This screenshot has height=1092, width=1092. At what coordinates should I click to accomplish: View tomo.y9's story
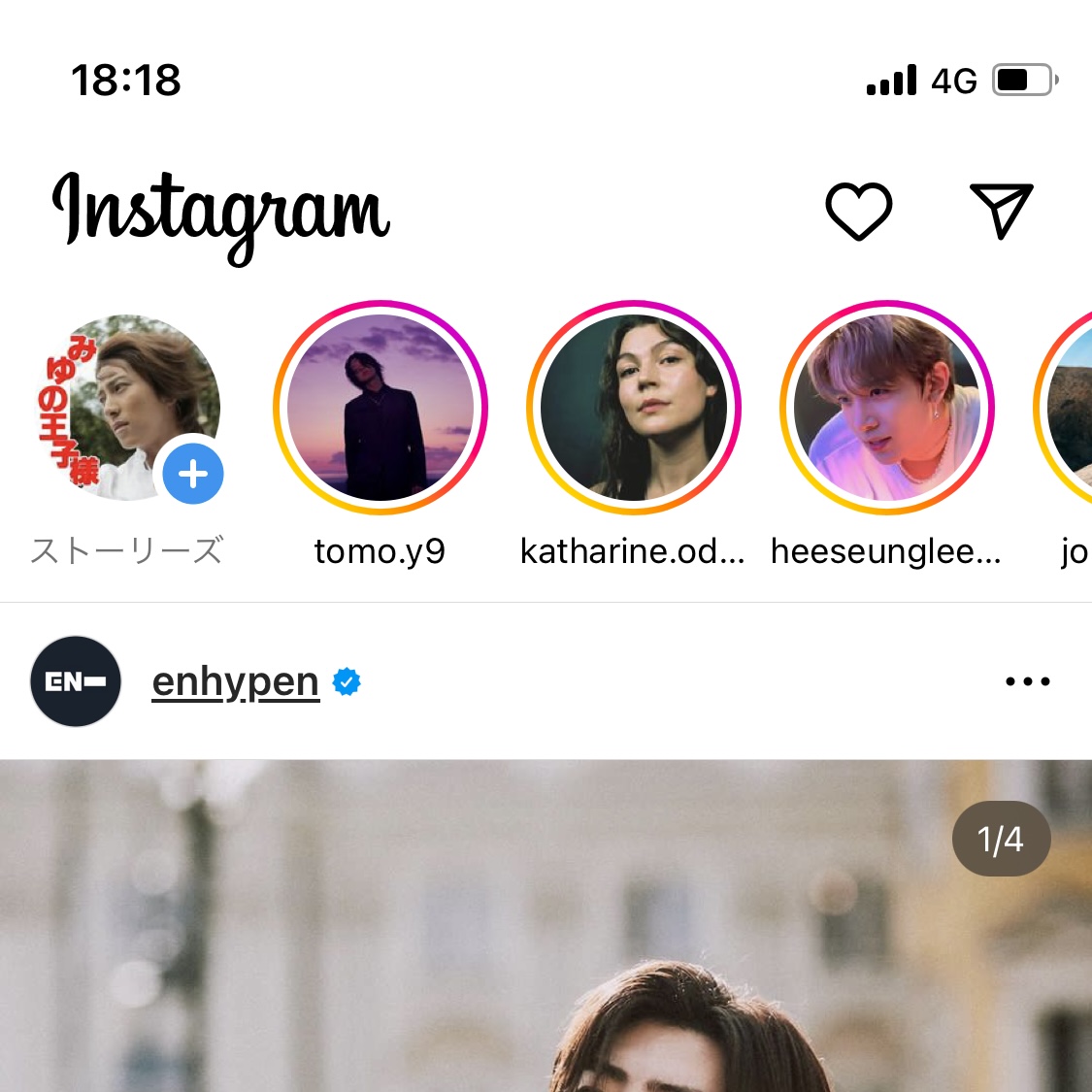(x=381, y=408)
